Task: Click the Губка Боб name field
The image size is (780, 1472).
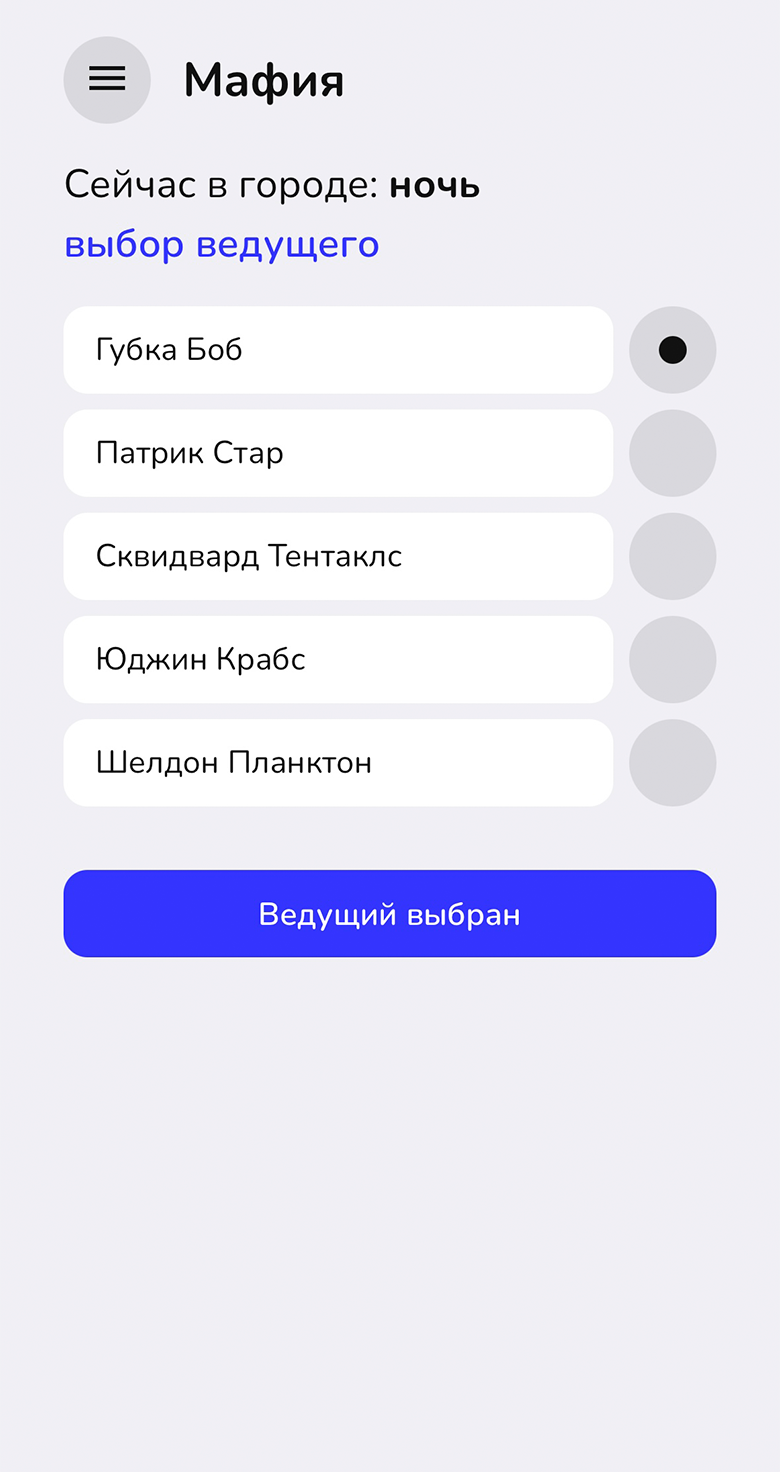Action: pyautogui.click(x=338, y=350)
